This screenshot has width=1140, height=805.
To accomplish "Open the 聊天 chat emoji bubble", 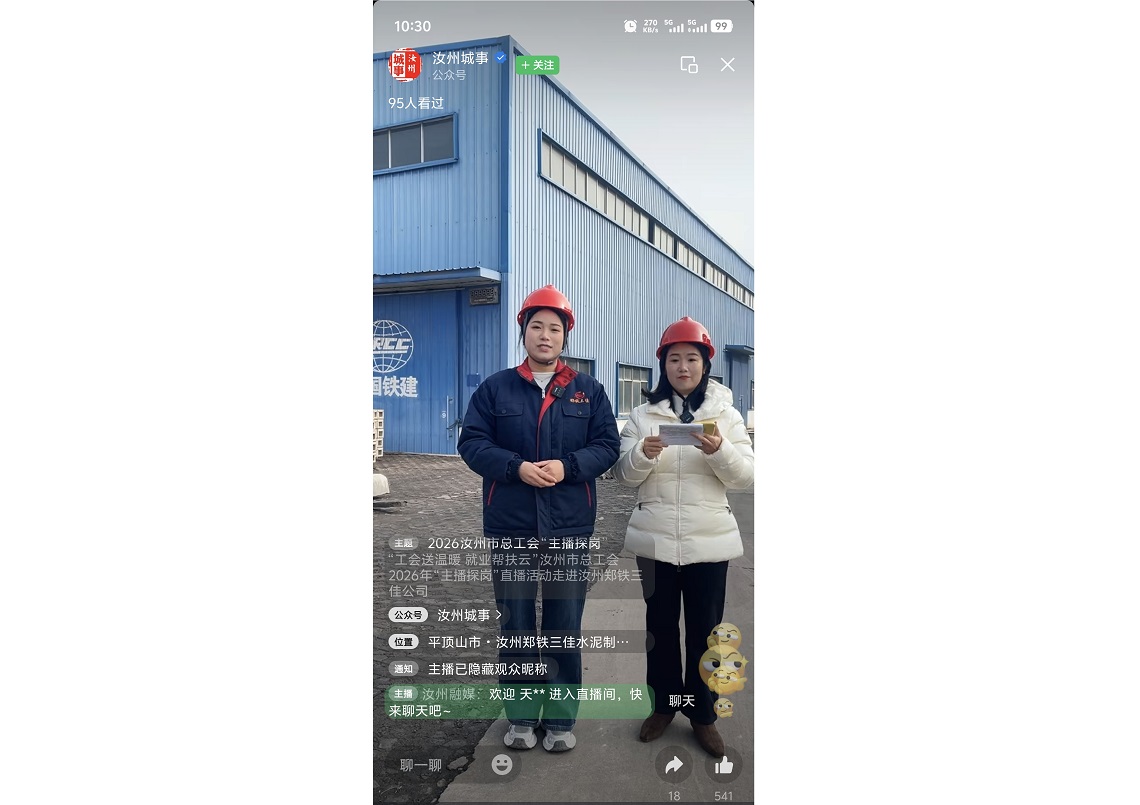I will coord(722,670).
